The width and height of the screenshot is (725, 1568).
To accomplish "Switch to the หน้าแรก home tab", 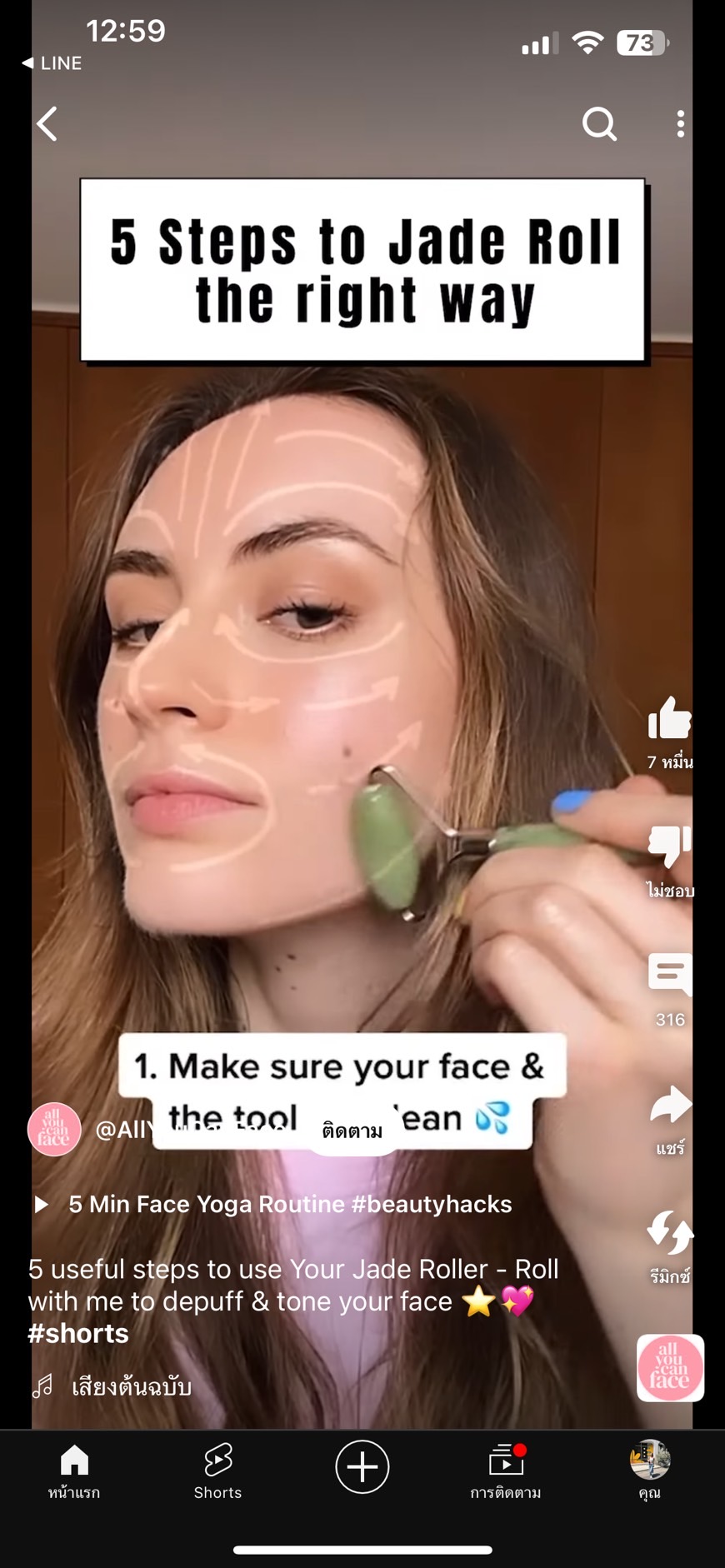I will coord(74,1471).
